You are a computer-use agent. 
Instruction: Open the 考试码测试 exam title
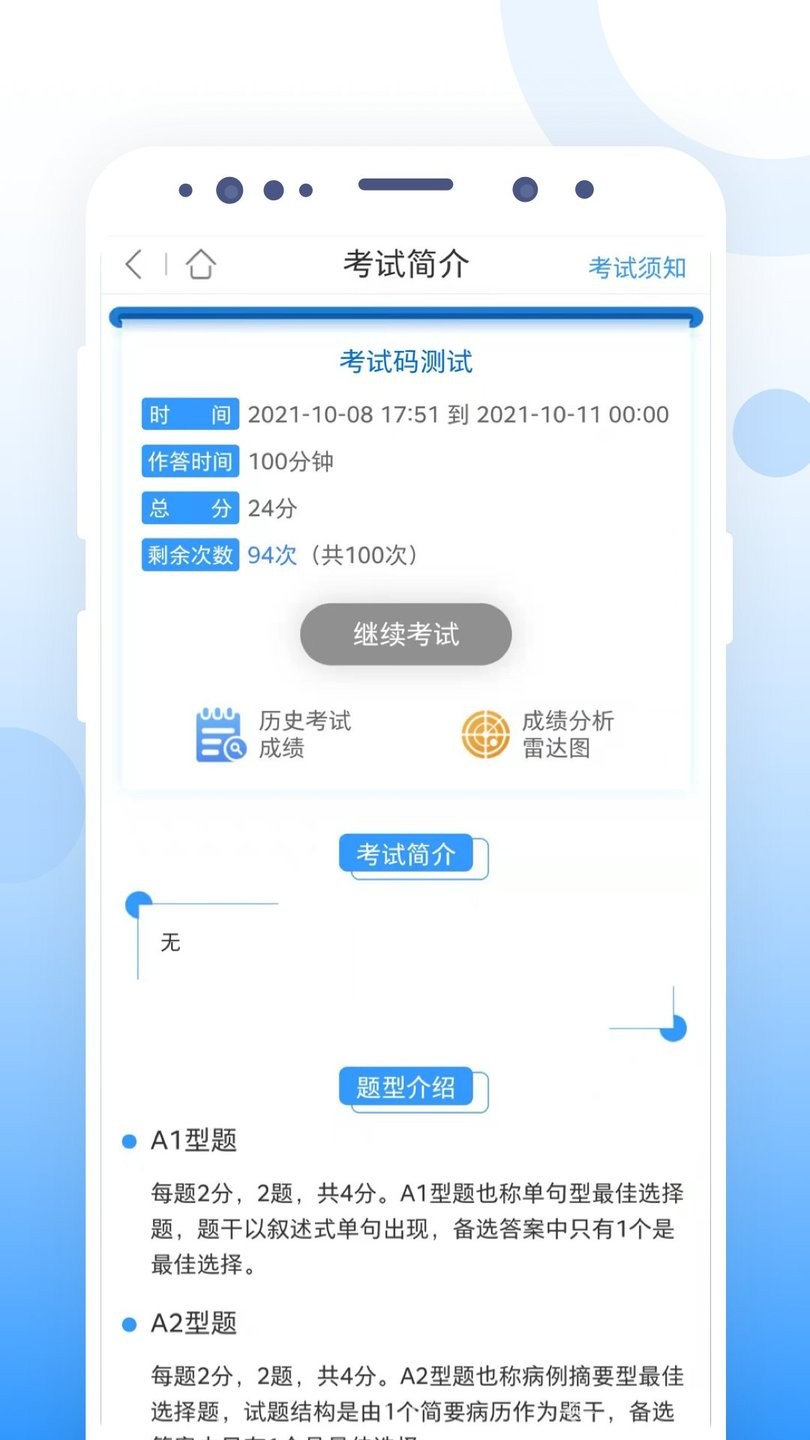click(x=404, y=362)
